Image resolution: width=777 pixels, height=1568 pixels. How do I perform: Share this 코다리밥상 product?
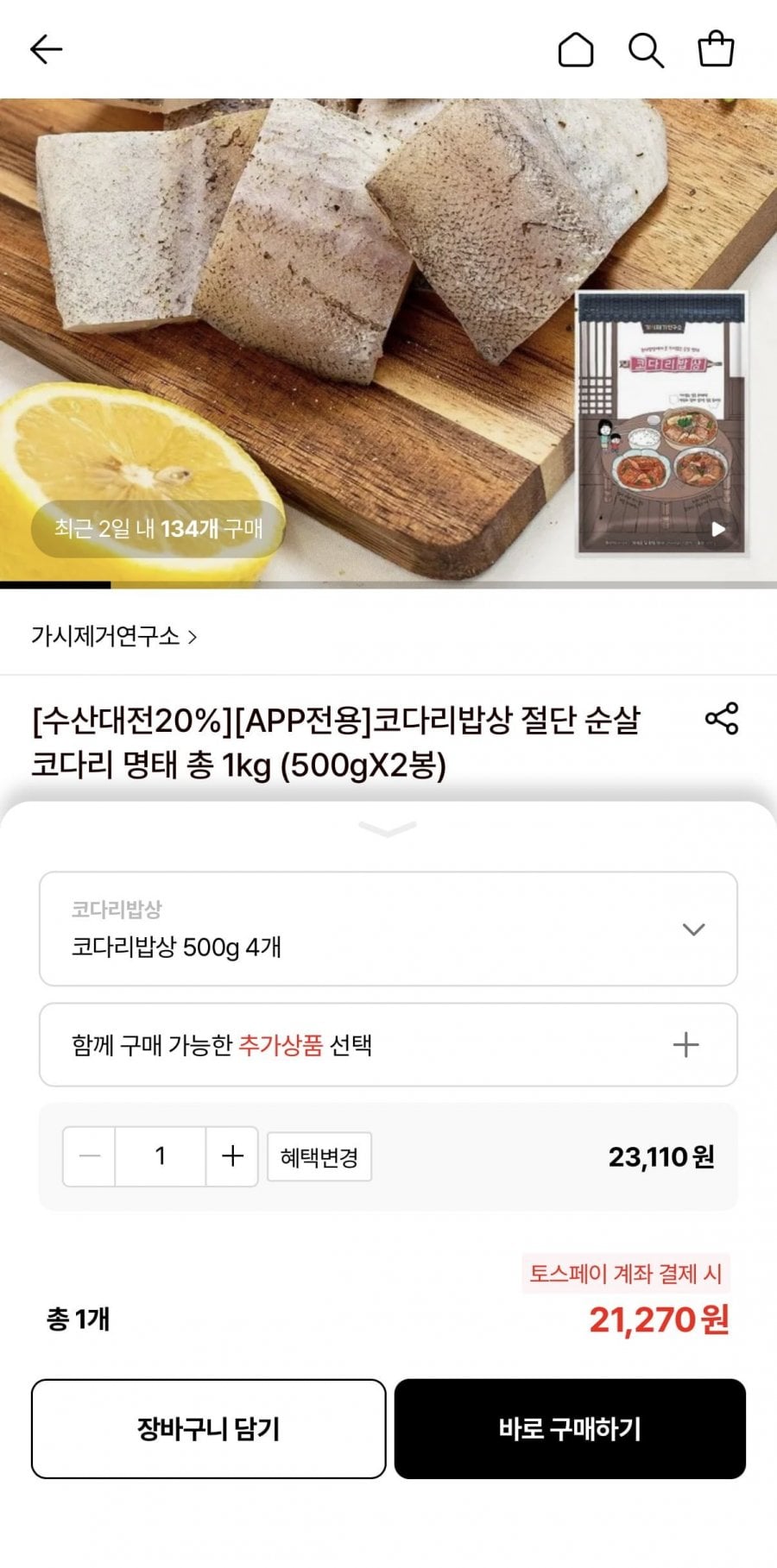pos(722,719)
